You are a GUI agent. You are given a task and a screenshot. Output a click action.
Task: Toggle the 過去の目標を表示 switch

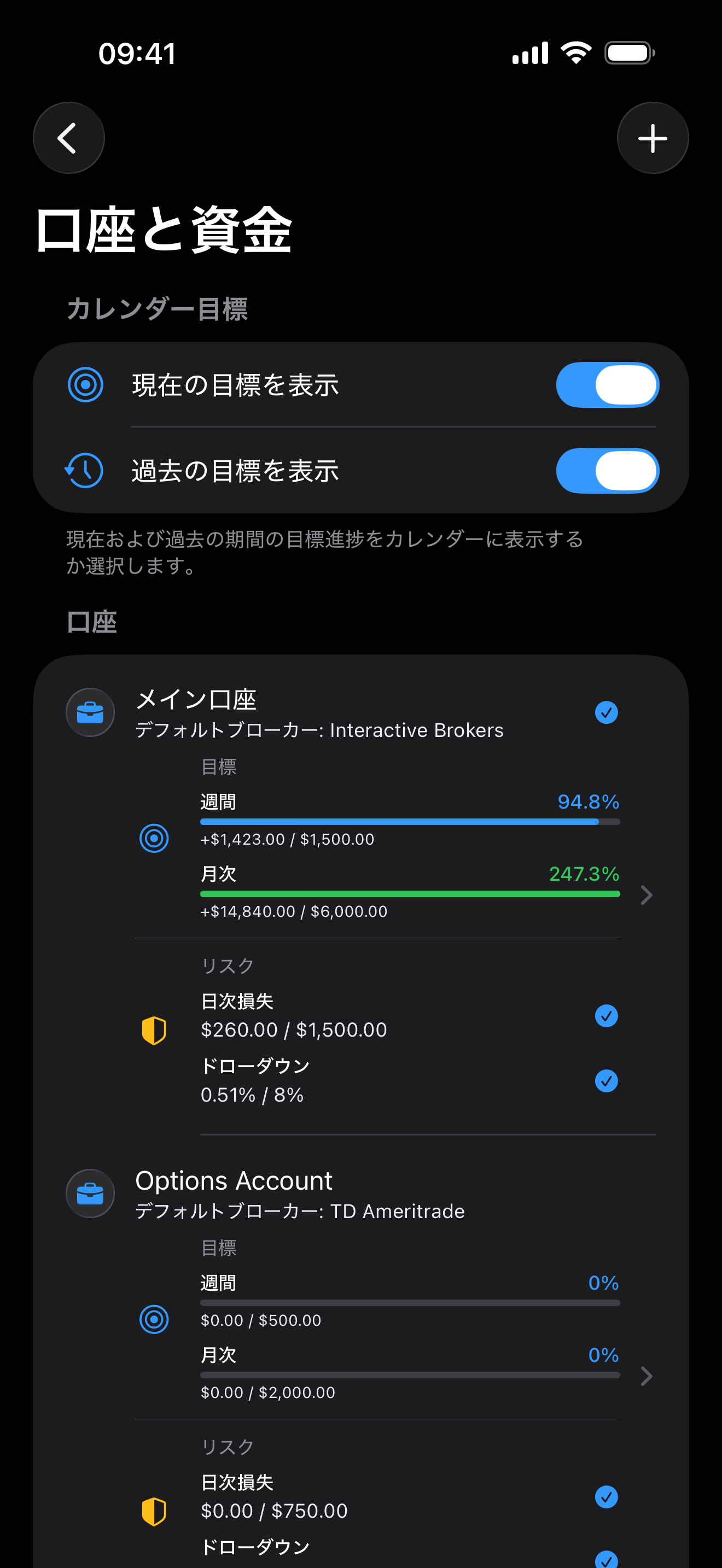[608, 471]
